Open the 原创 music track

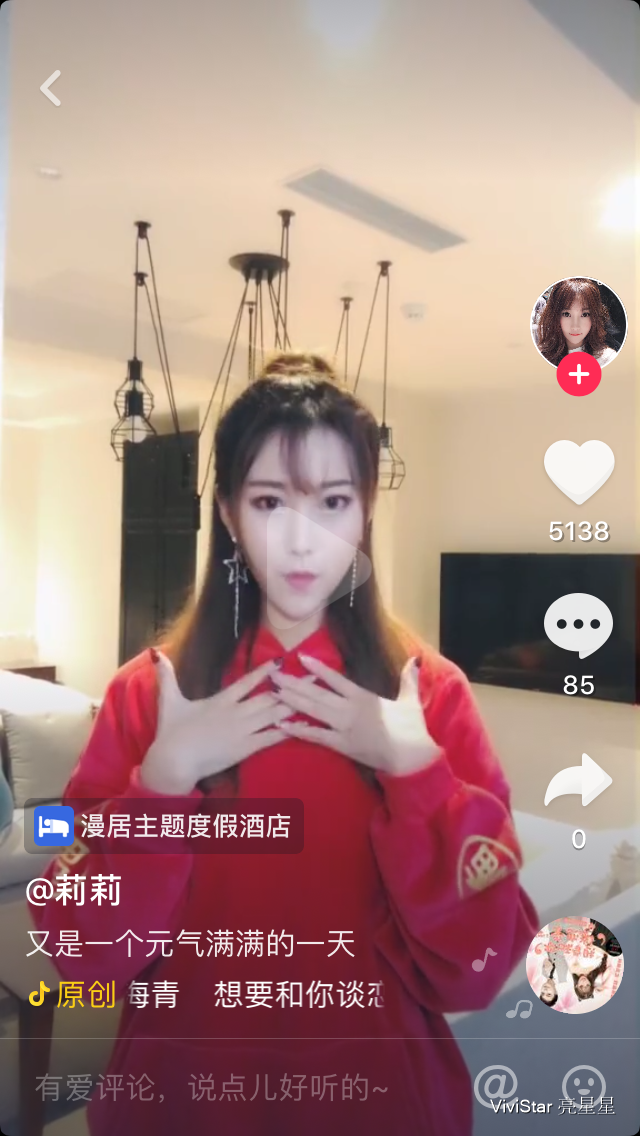pyautogui.click(x=74, y=994)
